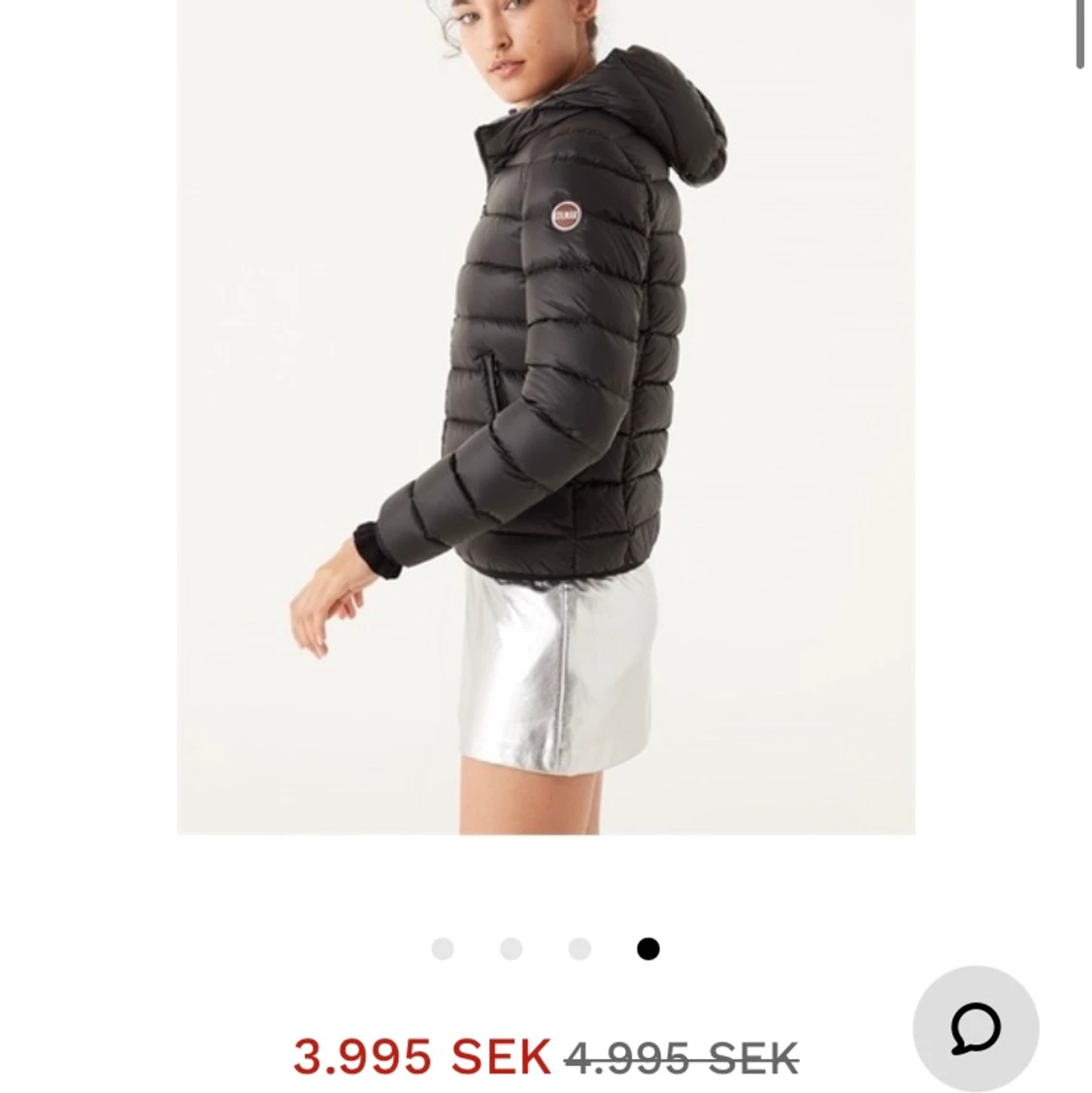Open the live chat bubble
This screenshot has height=1093, width=1092.
[976, 1028]
